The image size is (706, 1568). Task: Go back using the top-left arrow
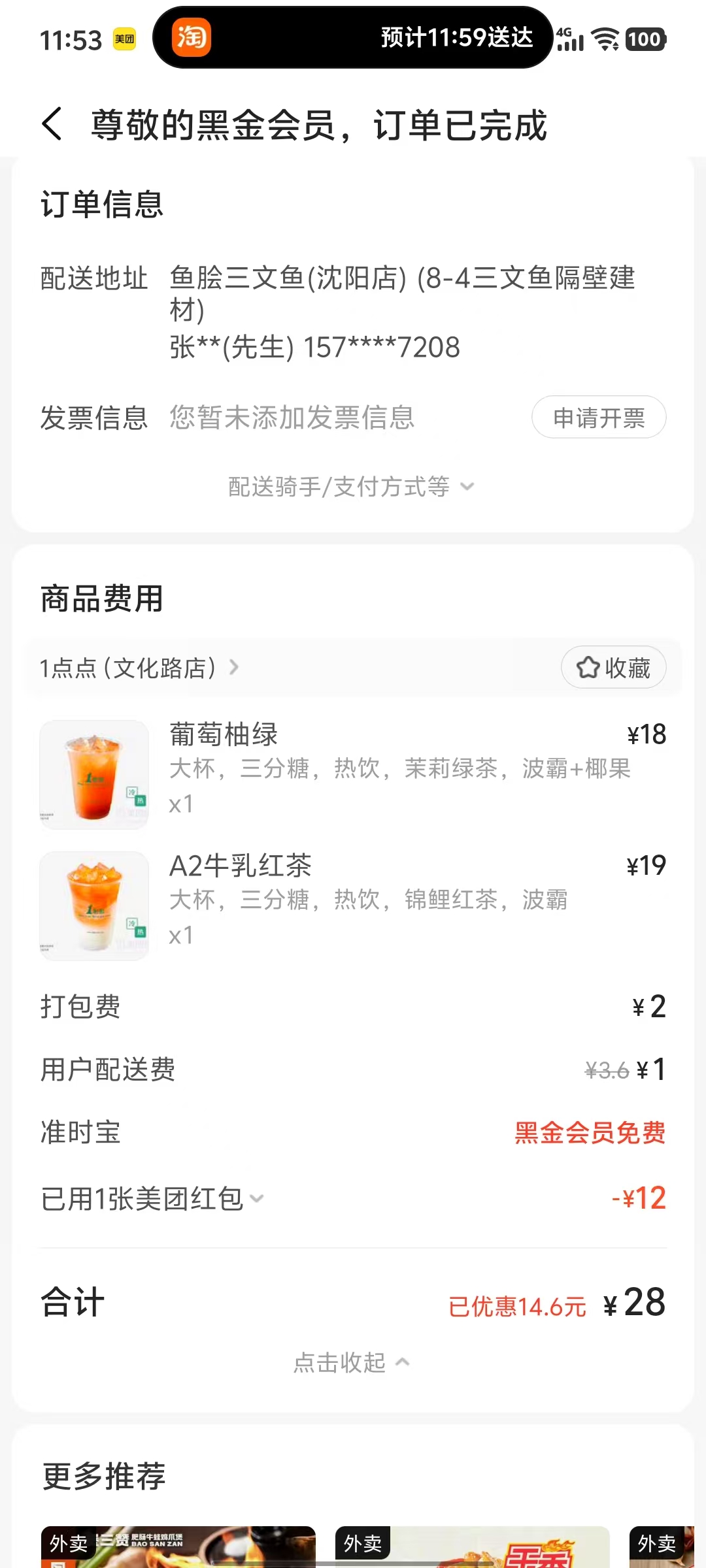[x=52, y=124]
